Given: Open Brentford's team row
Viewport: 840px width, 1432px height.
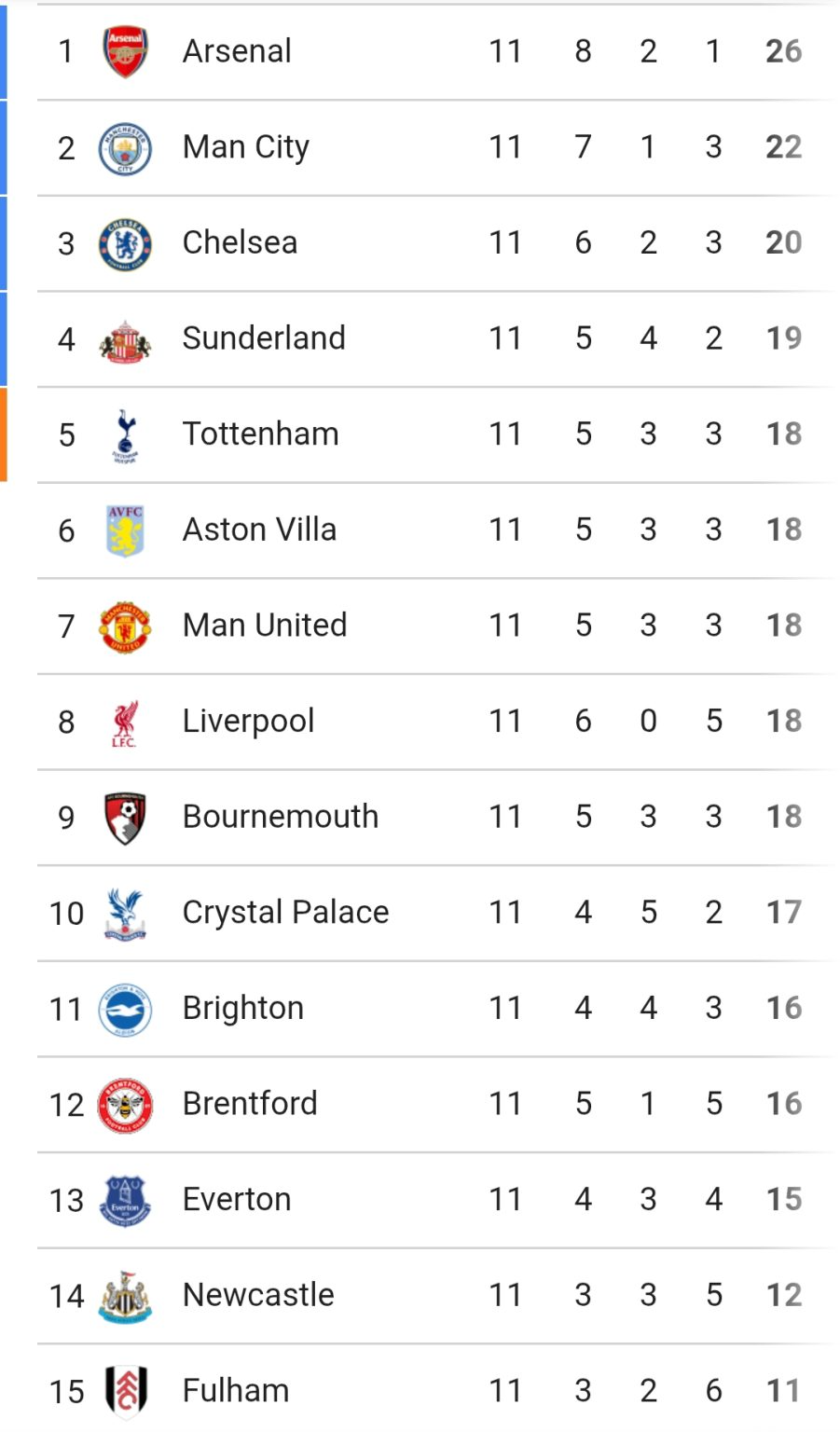Looking at the screenshot, I should 250,1104.
